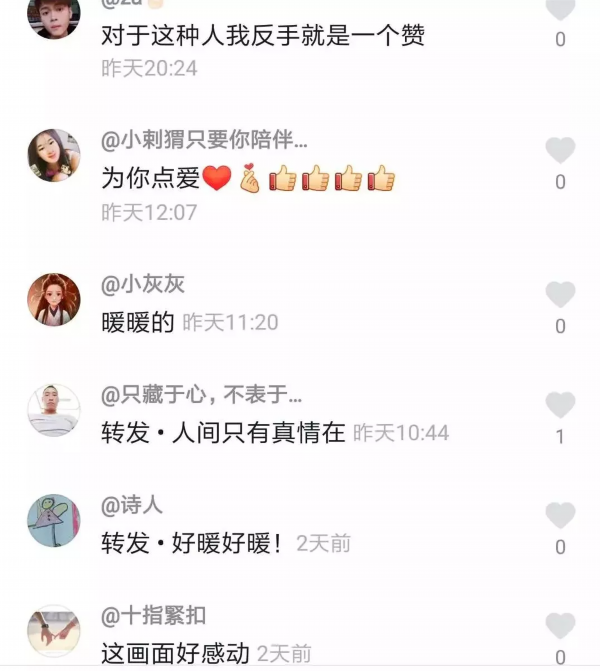This screenshot has height=671, width=600.
Task: View @小灰灰's profile picture
Action: (54, 299)
